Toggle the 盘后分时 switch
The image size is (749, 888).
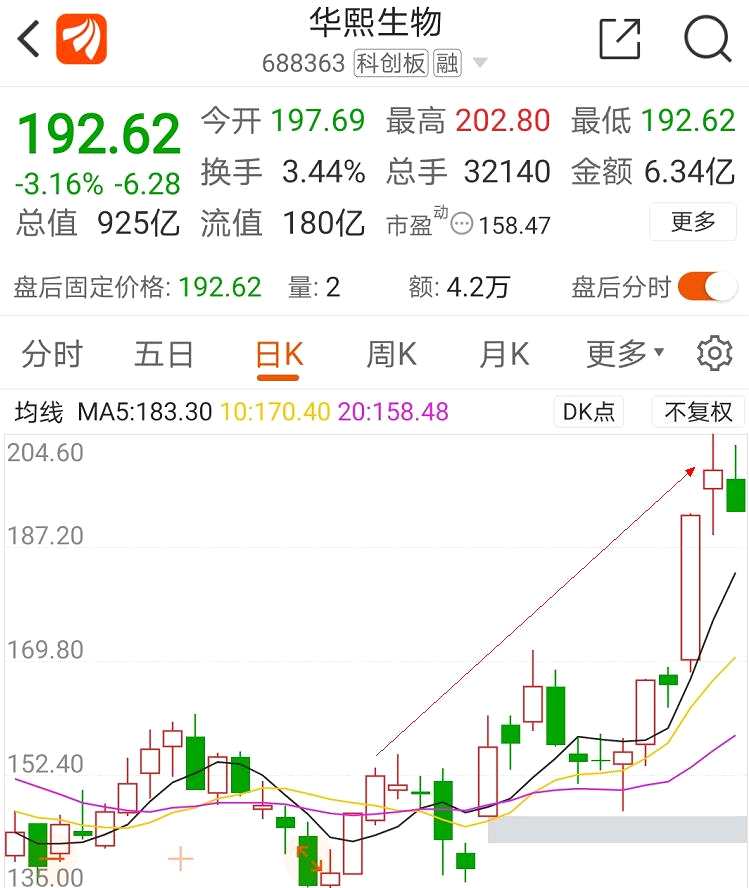coord(702,285)
